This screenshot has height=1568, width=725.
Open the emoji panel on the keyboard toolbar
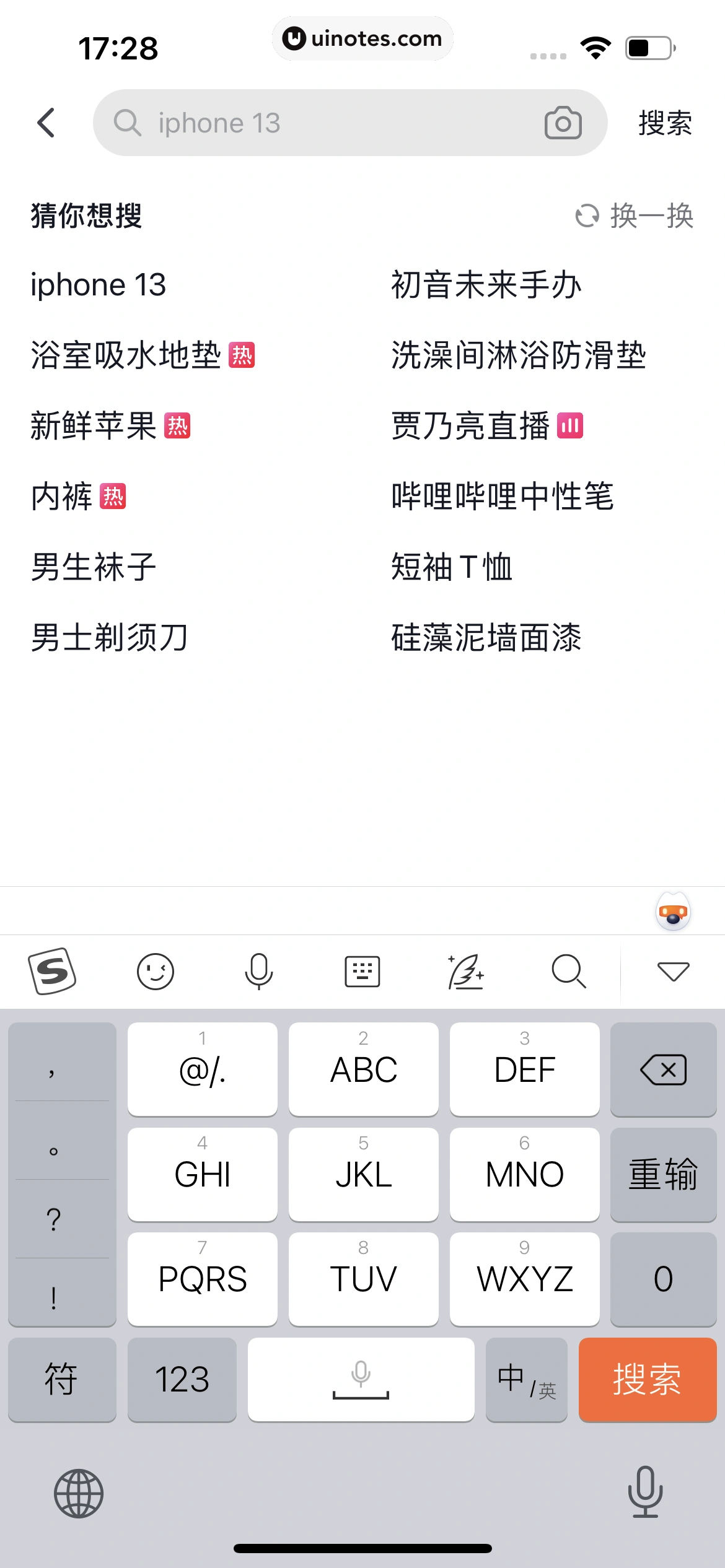coord(156,971)
